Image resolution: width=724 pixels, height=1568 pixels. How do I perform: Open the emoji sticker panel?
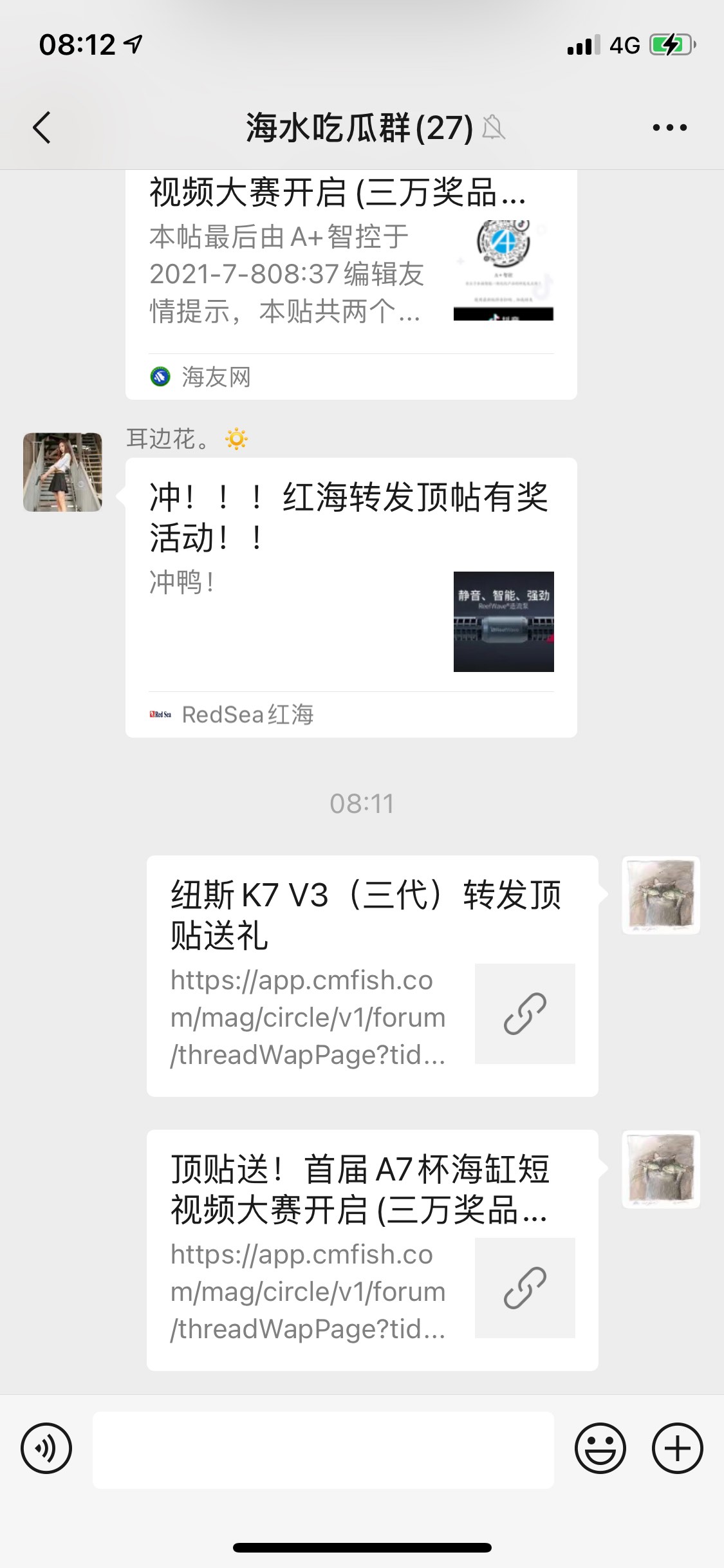(600, 1448)
